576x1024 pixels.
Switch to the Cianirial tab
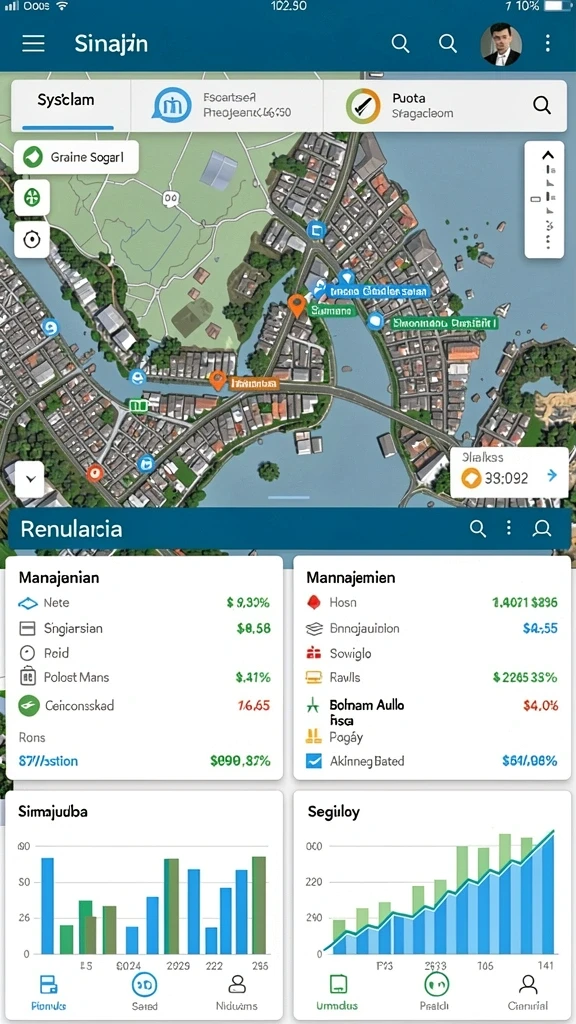[x=528, y=993]
